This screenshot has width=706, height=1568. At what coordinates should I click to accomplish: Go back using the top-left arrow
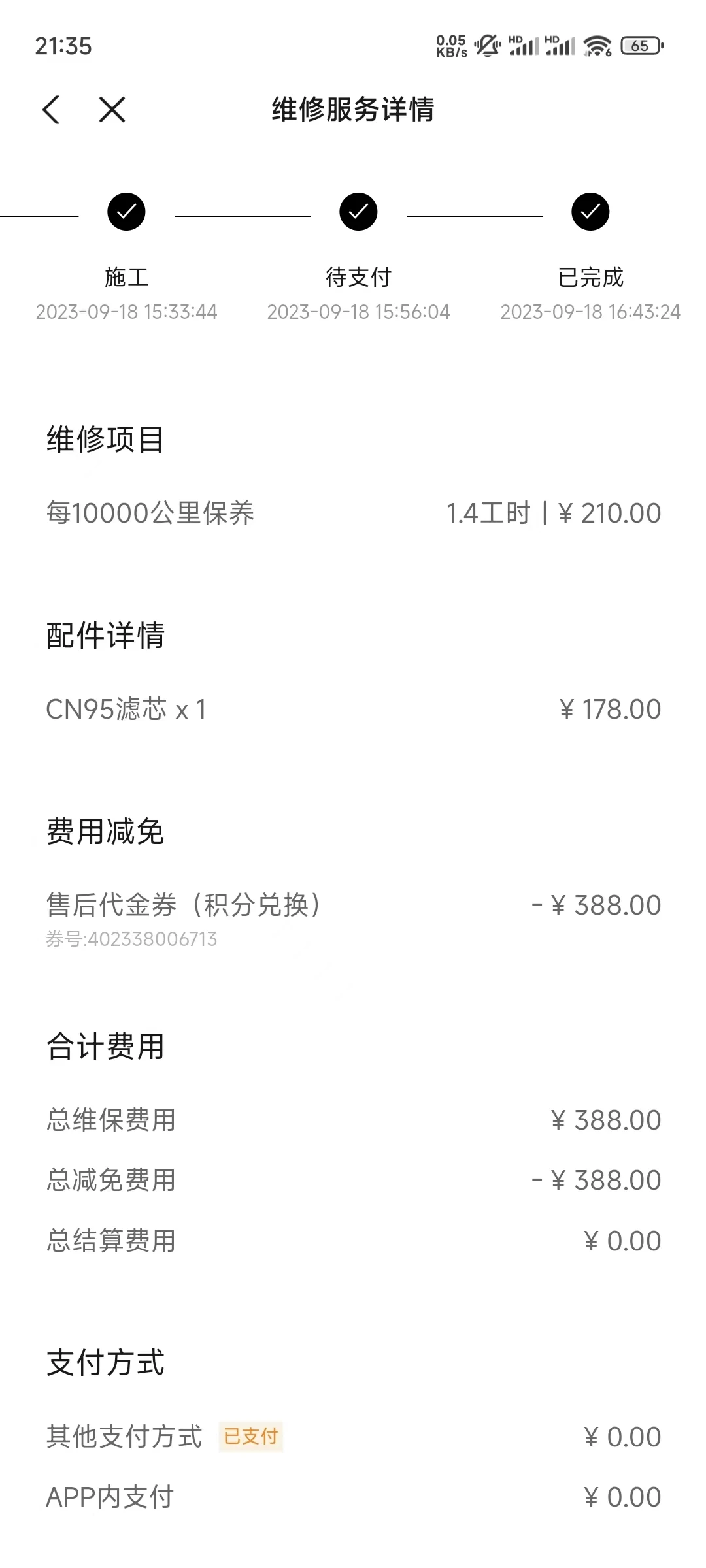[51, 109]
